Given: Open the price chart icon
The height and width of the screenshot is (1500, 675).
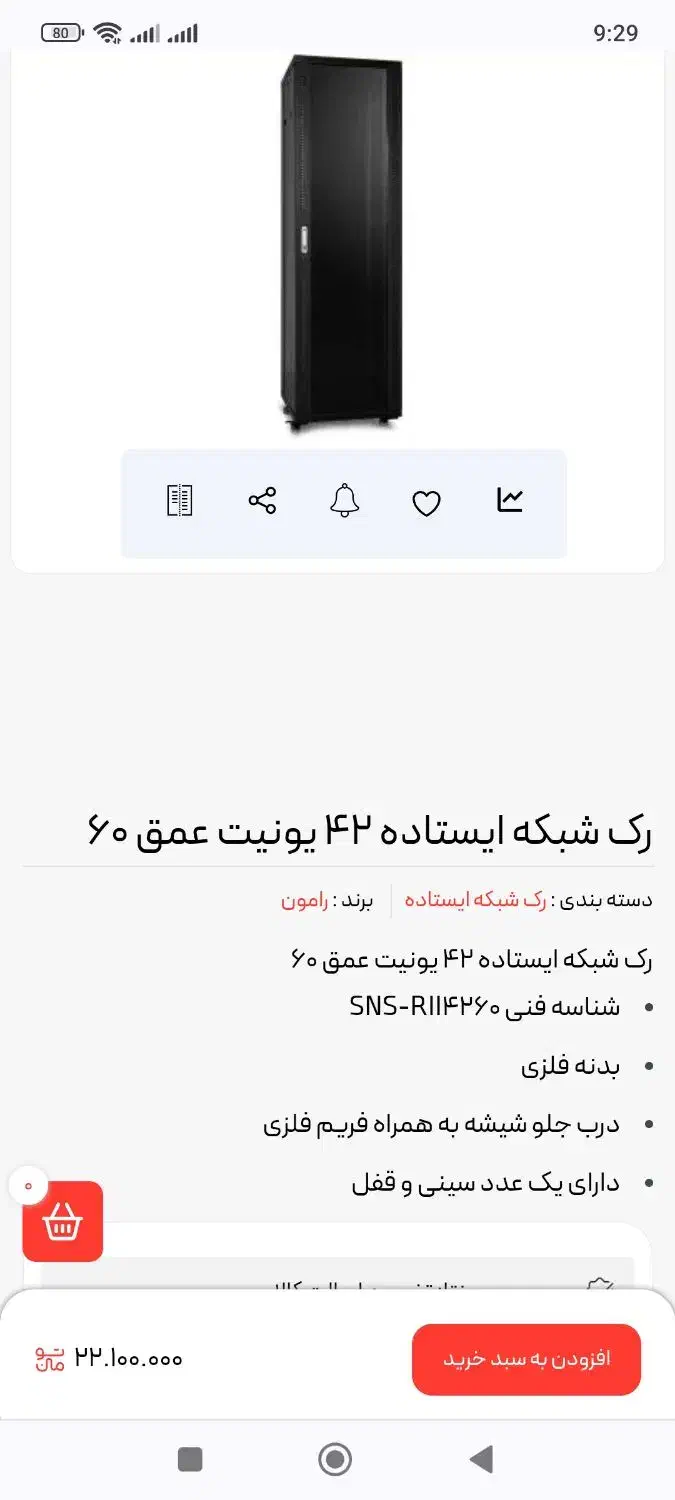Looking at the screenshot, I should point(510,500).
